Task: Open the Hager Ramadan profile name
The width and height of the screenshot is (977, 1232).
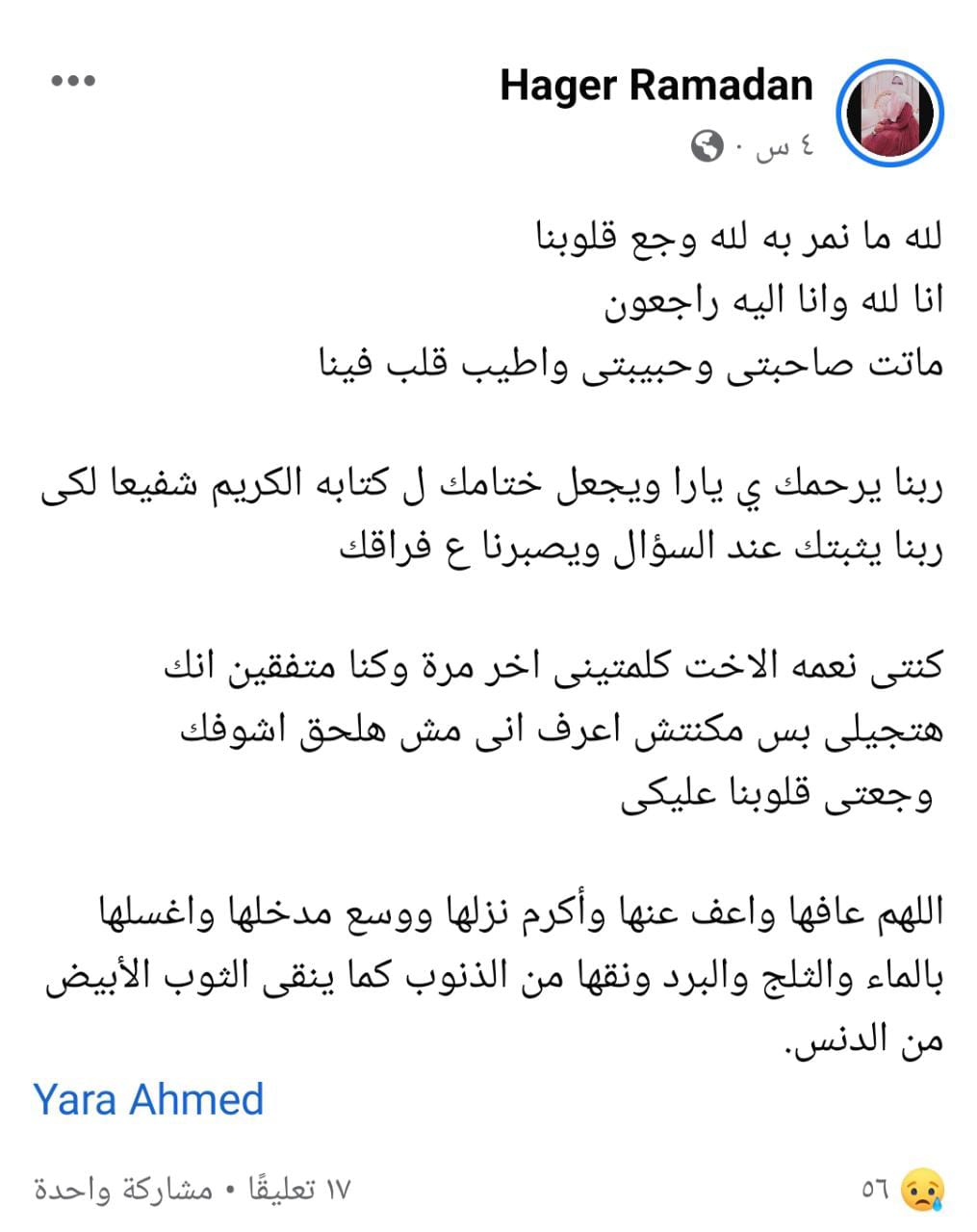Action: pos(656,86)
